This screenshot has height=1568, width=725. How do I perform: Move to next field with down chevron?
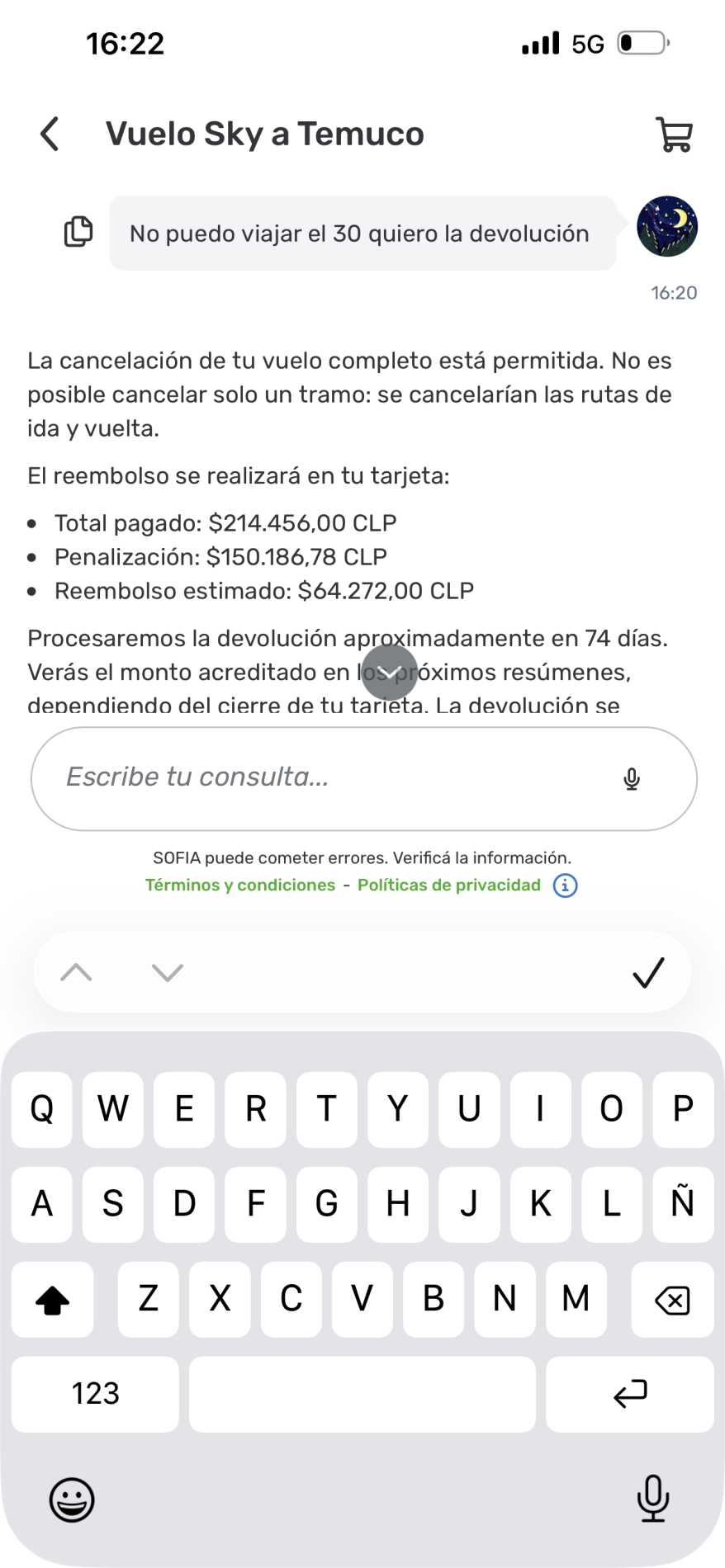(168, 972)
